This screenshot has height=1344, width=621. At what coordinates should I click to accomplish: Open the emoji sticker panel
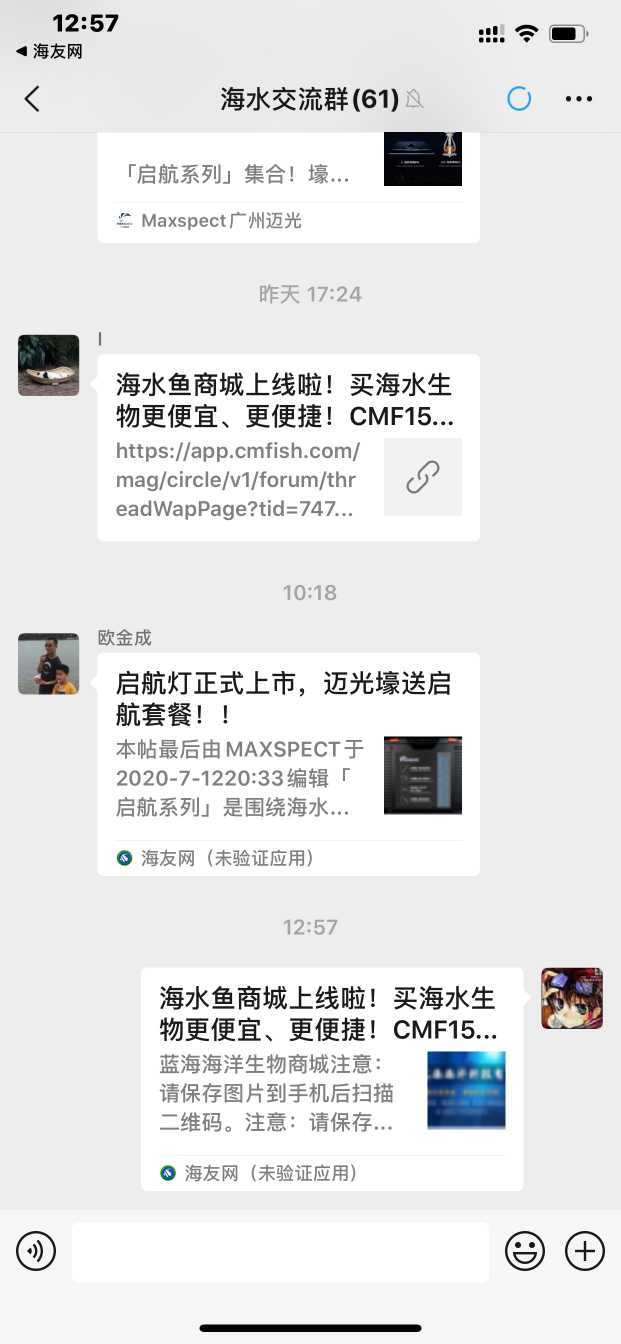(x=525, y=1251)
